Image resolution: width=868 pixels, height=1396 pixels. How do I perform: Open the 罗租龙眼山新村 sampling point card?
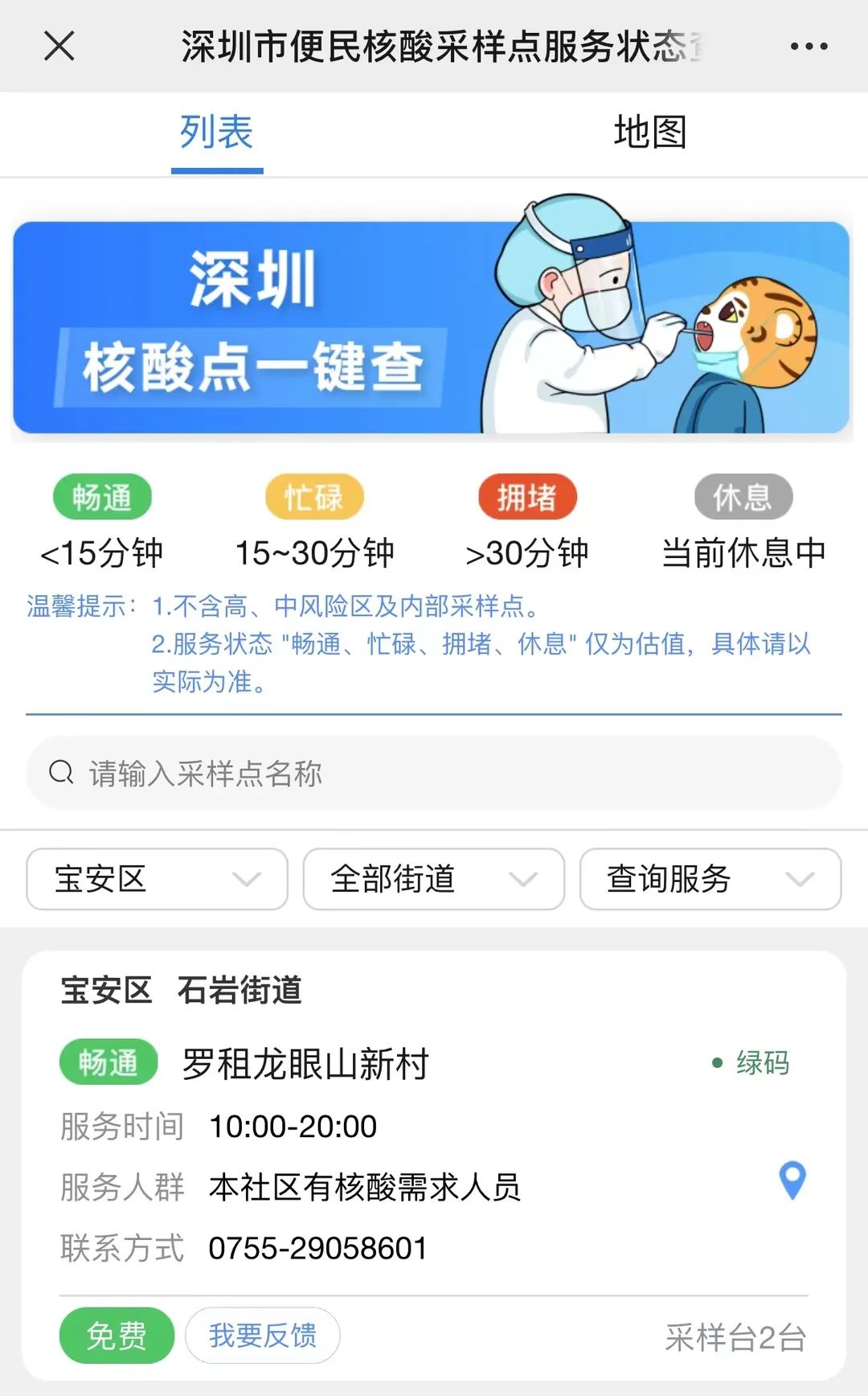(434, 1166)
